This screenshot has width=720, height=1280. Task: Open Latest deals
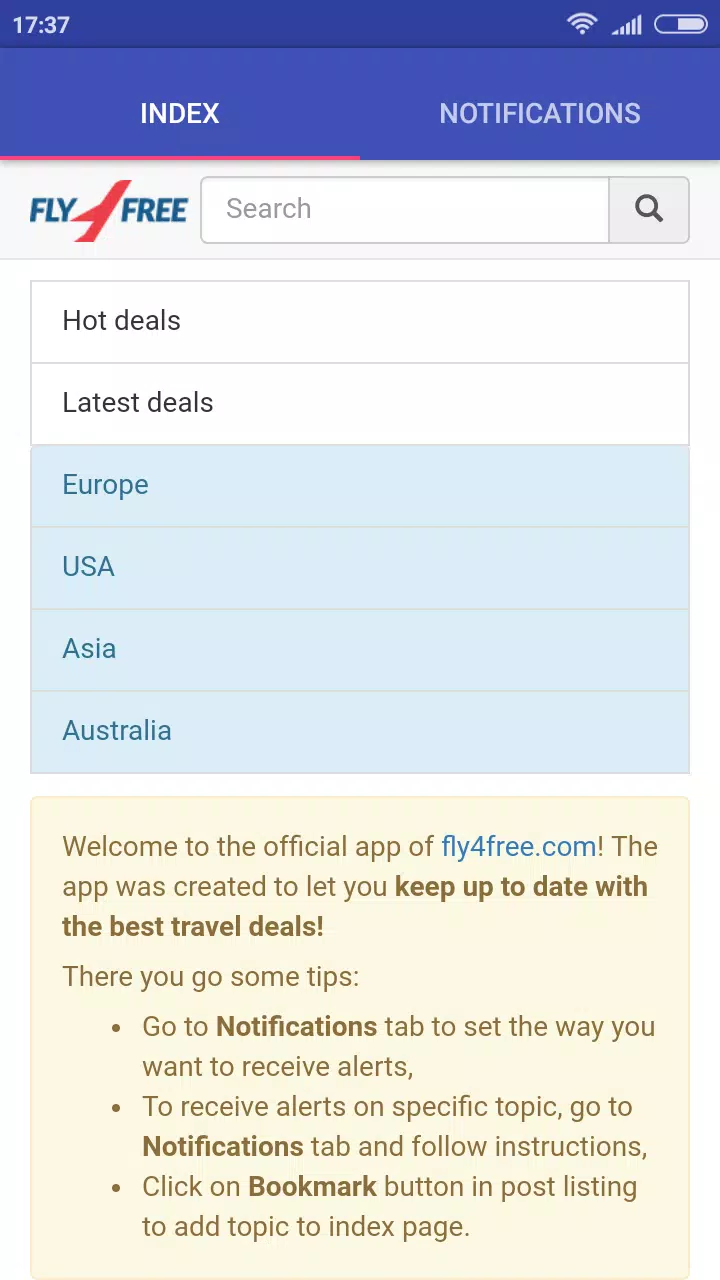[360, 403]
